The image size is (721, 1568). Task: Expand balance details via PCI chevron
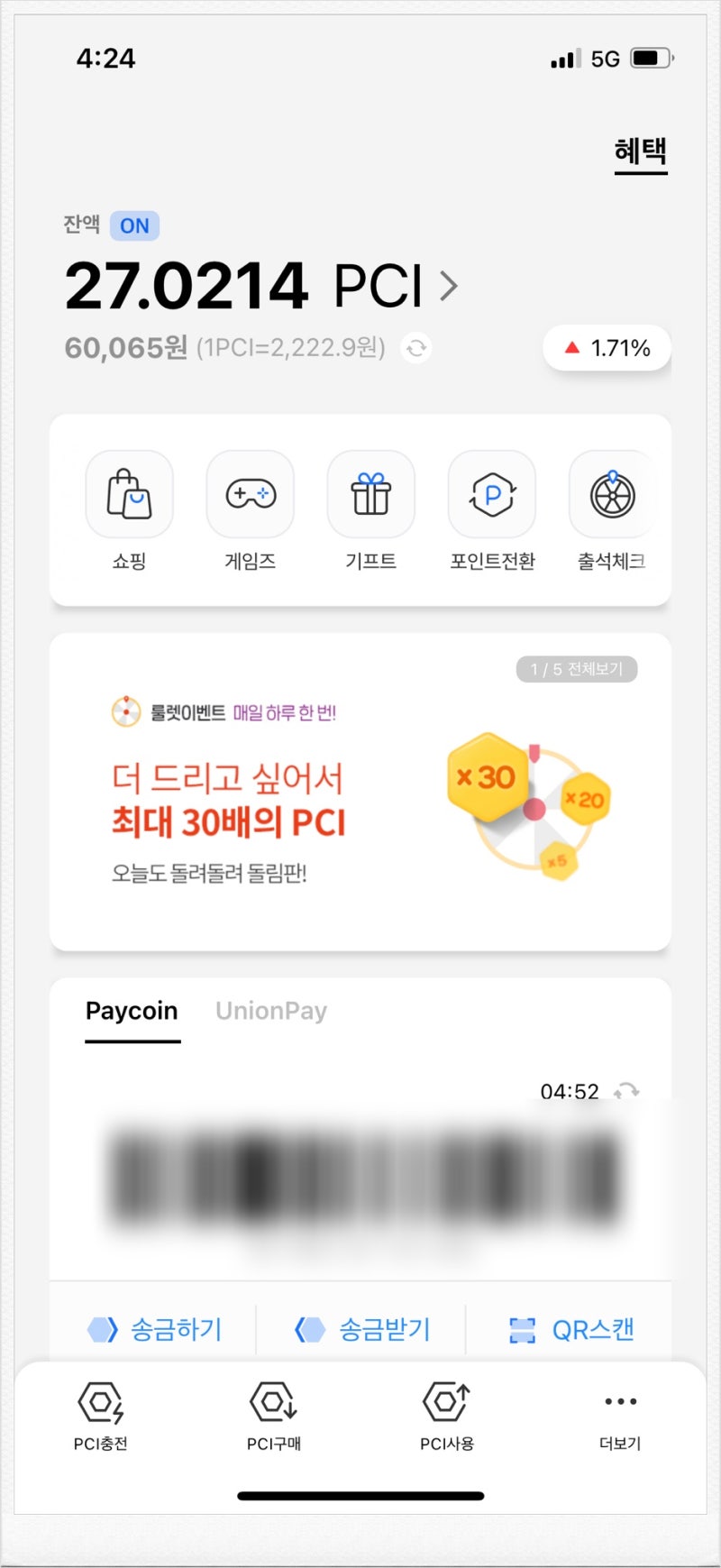[x=448, y=285]
